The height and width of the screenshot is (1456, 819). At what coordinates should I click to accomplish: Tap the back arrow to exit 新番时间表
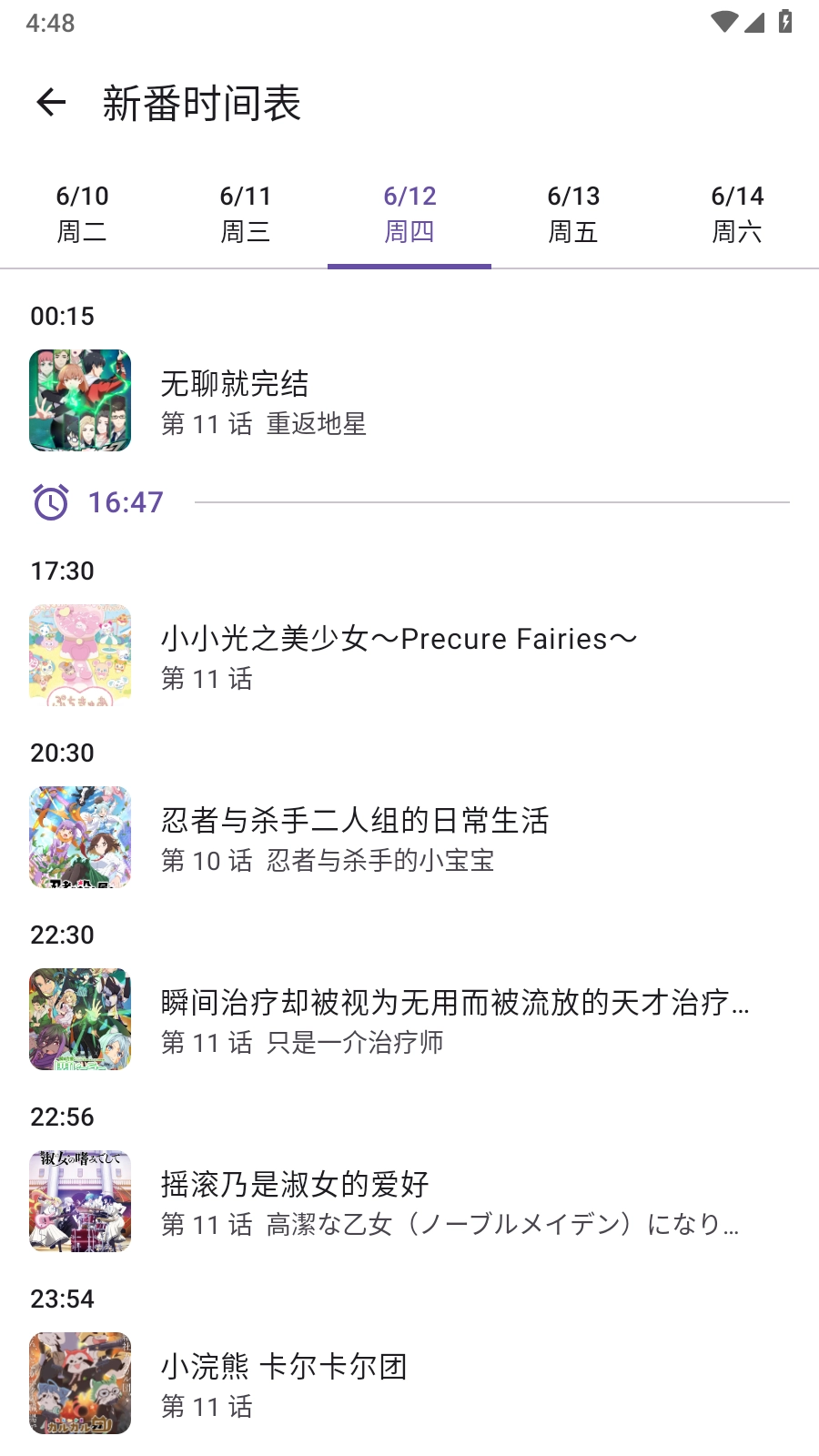tap(52, 103)
